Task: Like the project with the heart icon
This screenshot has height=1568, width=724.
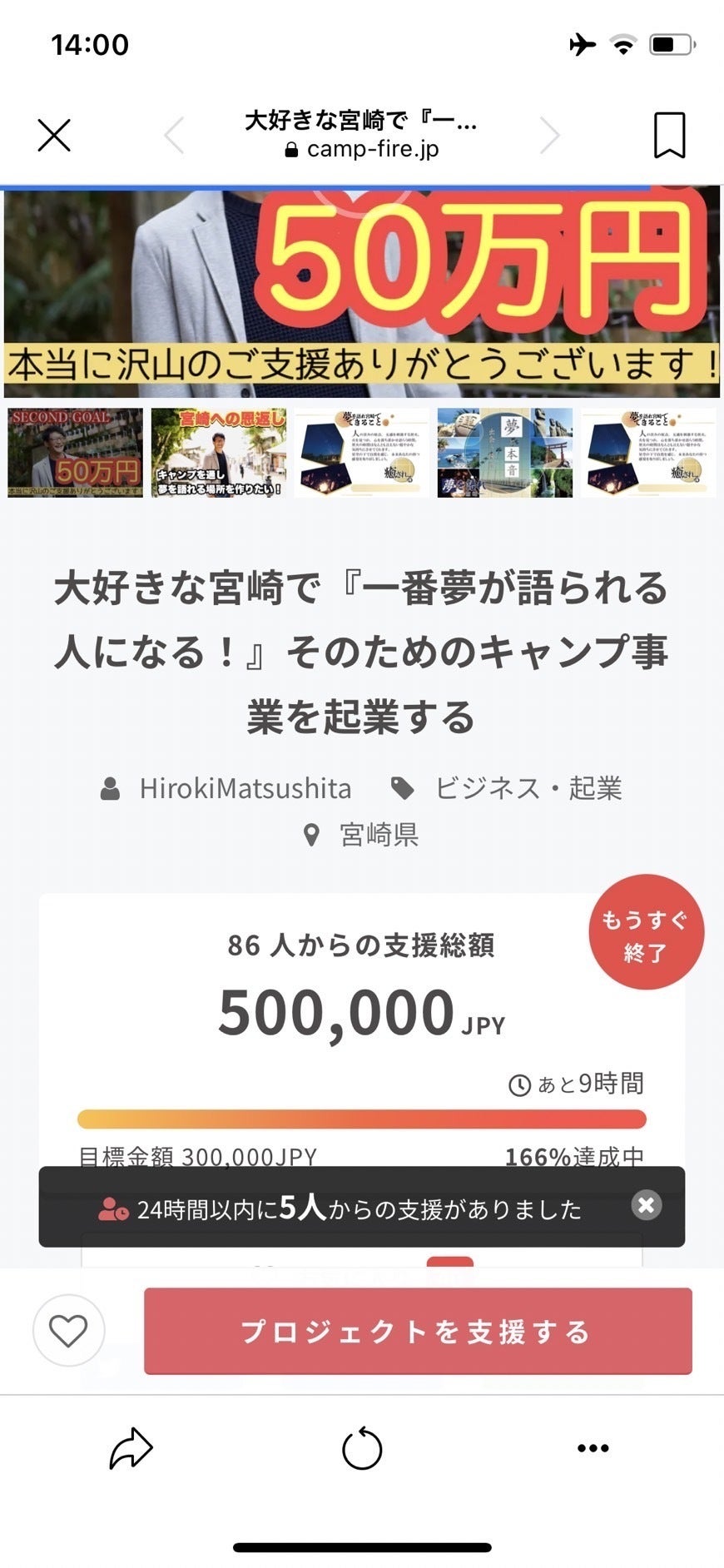Action: (x=68, y=1331)
